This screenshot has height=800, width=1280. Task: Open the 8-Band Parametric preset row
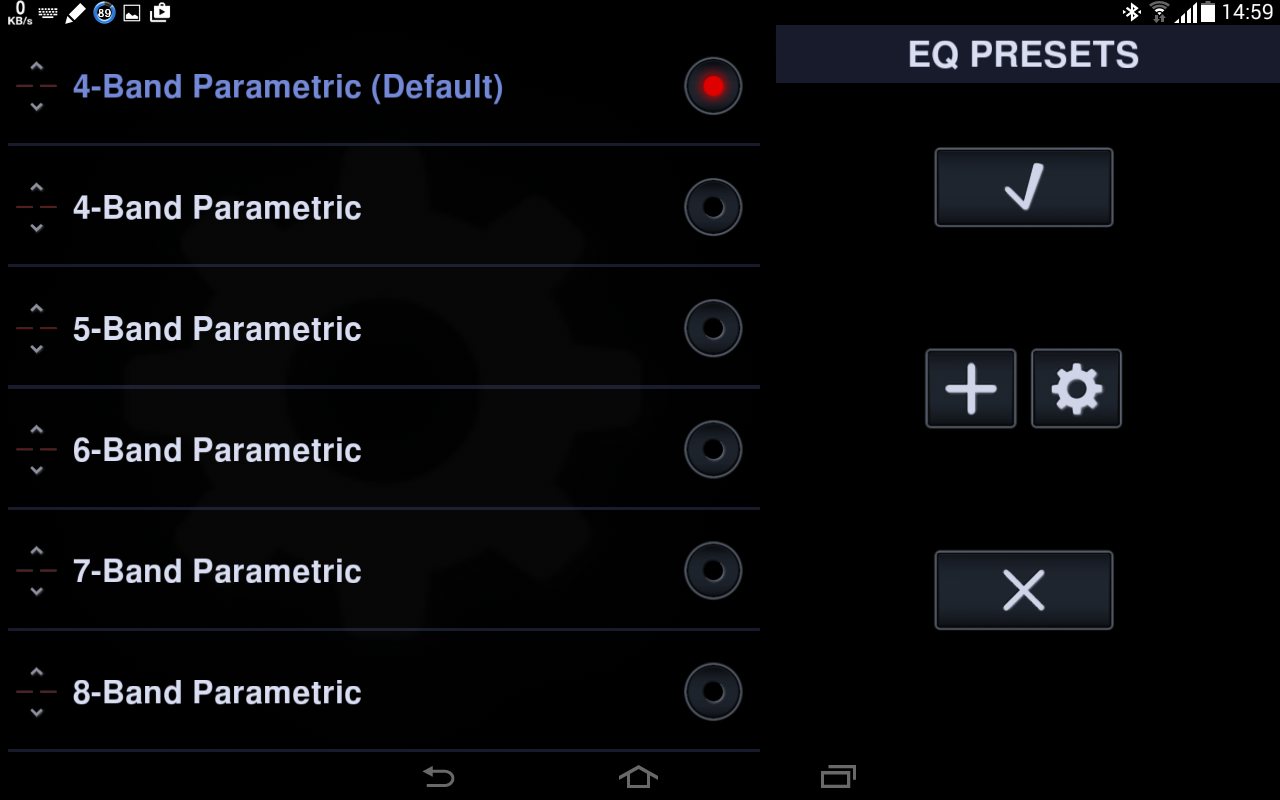click(x=217, y=692)
